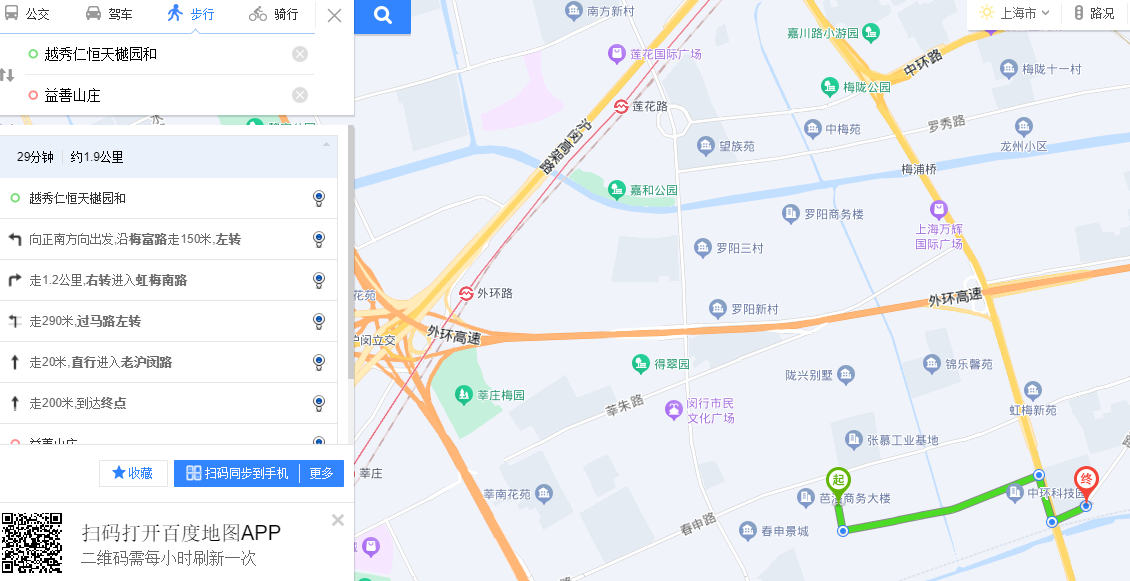Open the 上海市 city dropdown
This screenshot has width=1130, height=581.
pyautogui.click(x=1015, y=13)
